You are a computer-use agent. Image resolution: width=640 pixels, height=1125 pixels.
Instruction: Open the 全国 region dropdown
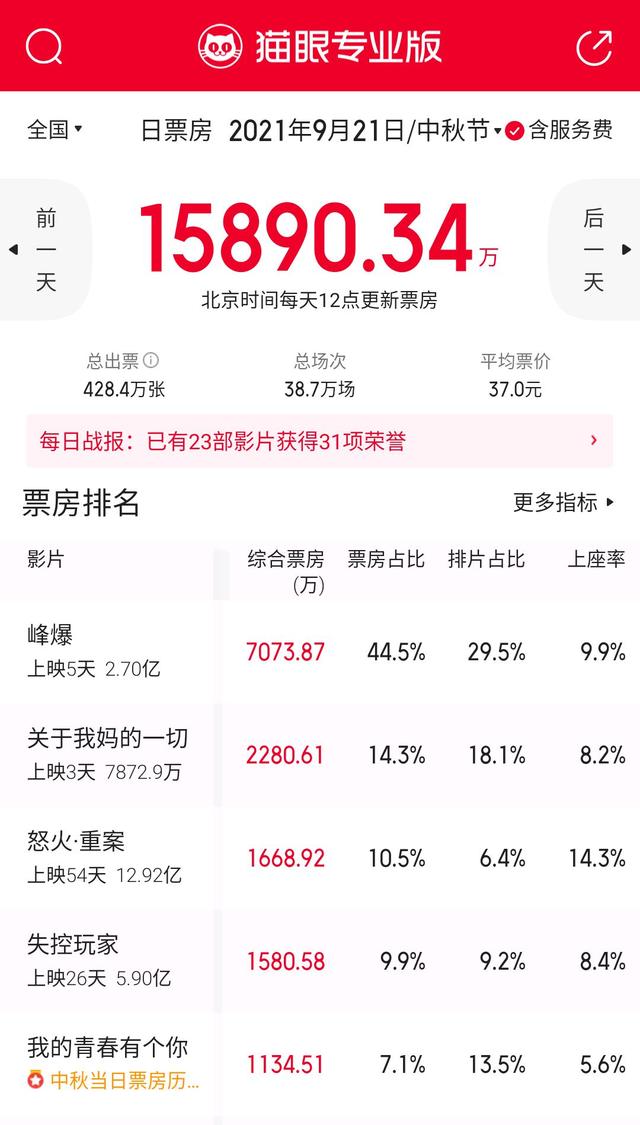[x=55, y=130]
